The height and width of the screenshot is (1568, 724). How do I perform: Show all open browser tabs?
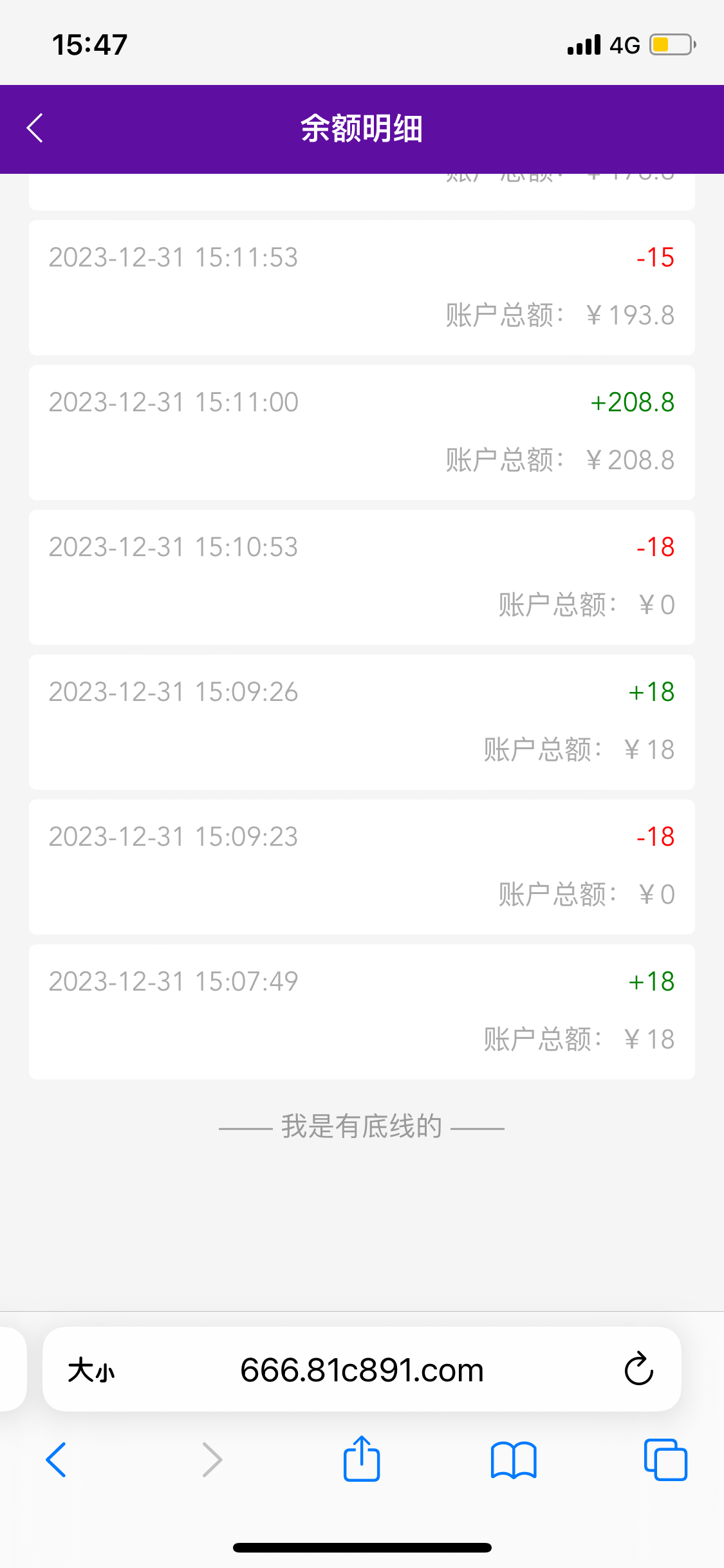tap(665, 1459)
